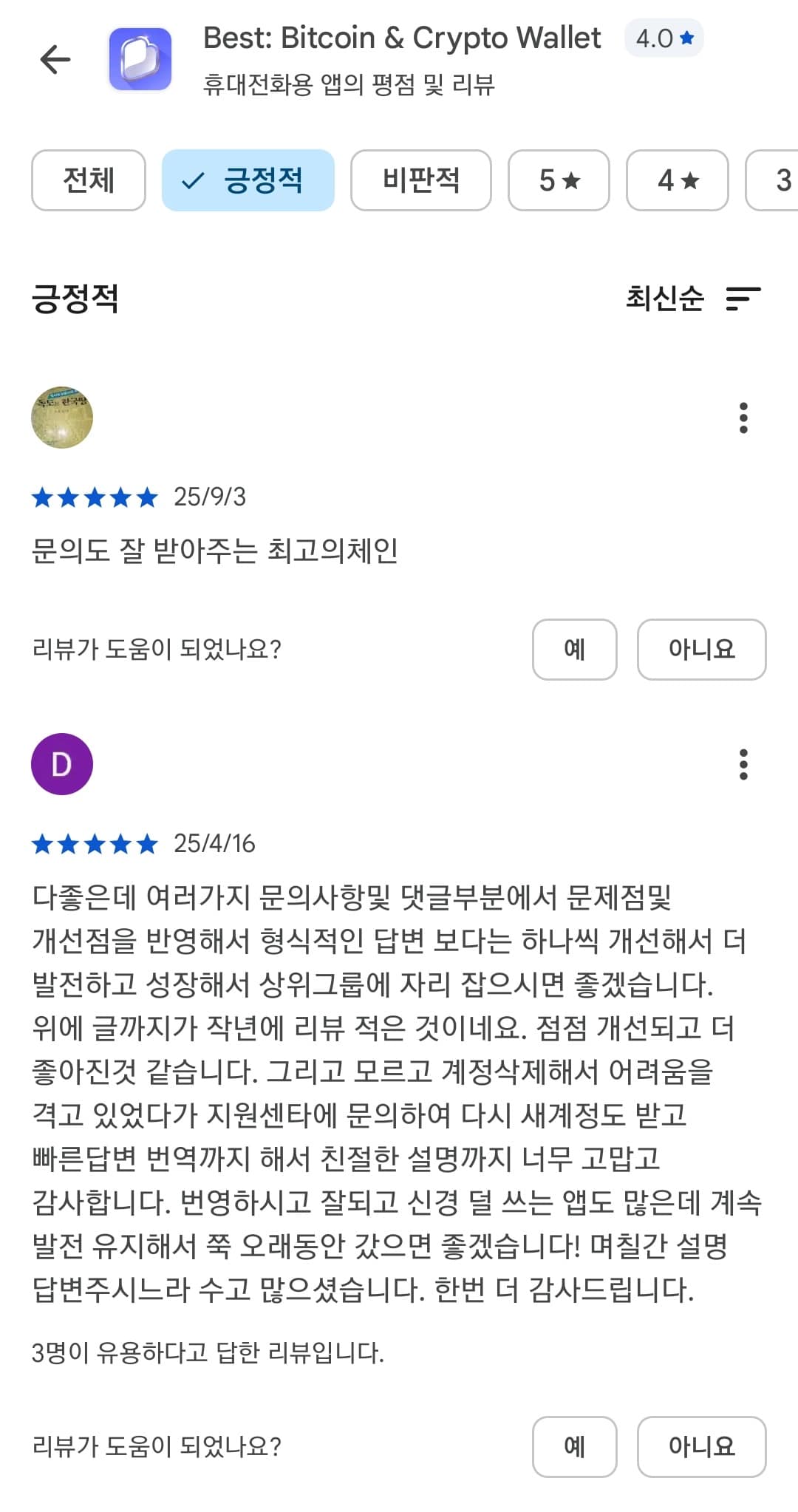The image size is (798, 1512).
Task: Open the overflow menu on the first review
Action: tap(744, 418)
